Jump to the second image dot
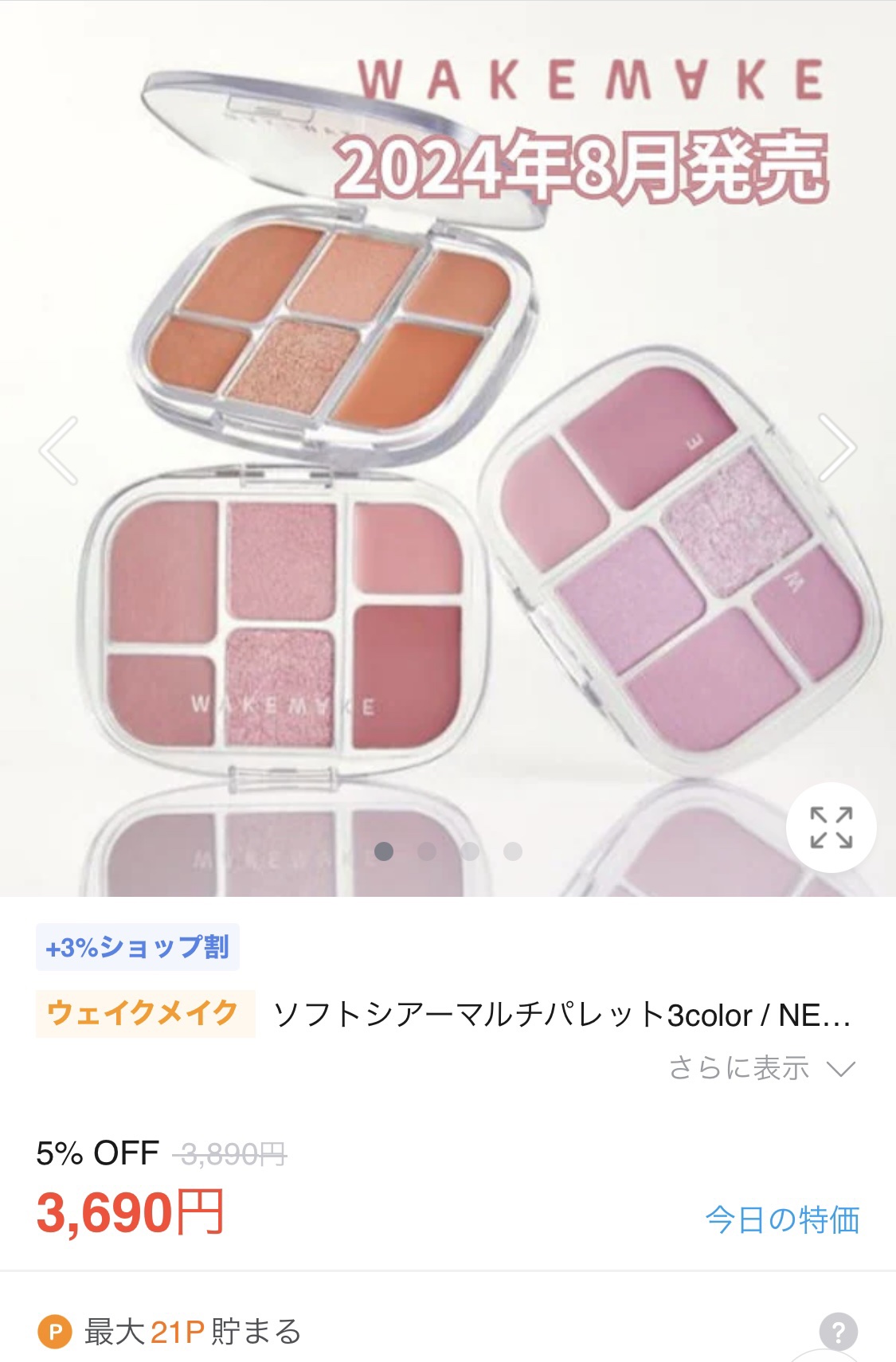Image resolution: width=896 pixels, height=1362 pixels. pos(427,851)
